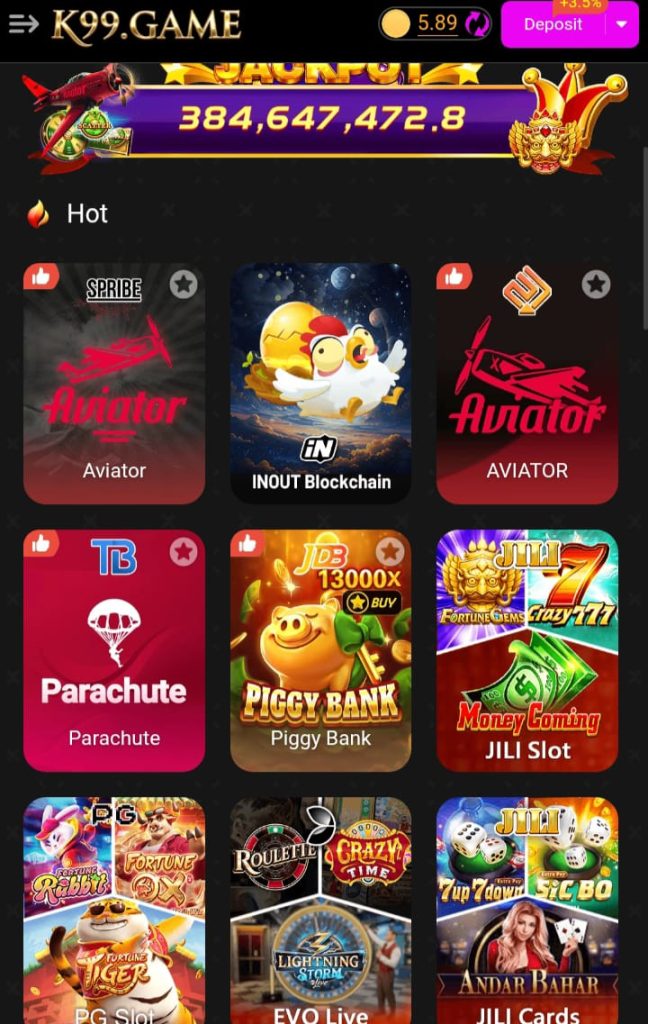Favorite the Piggy Bank game

[390, 552]
